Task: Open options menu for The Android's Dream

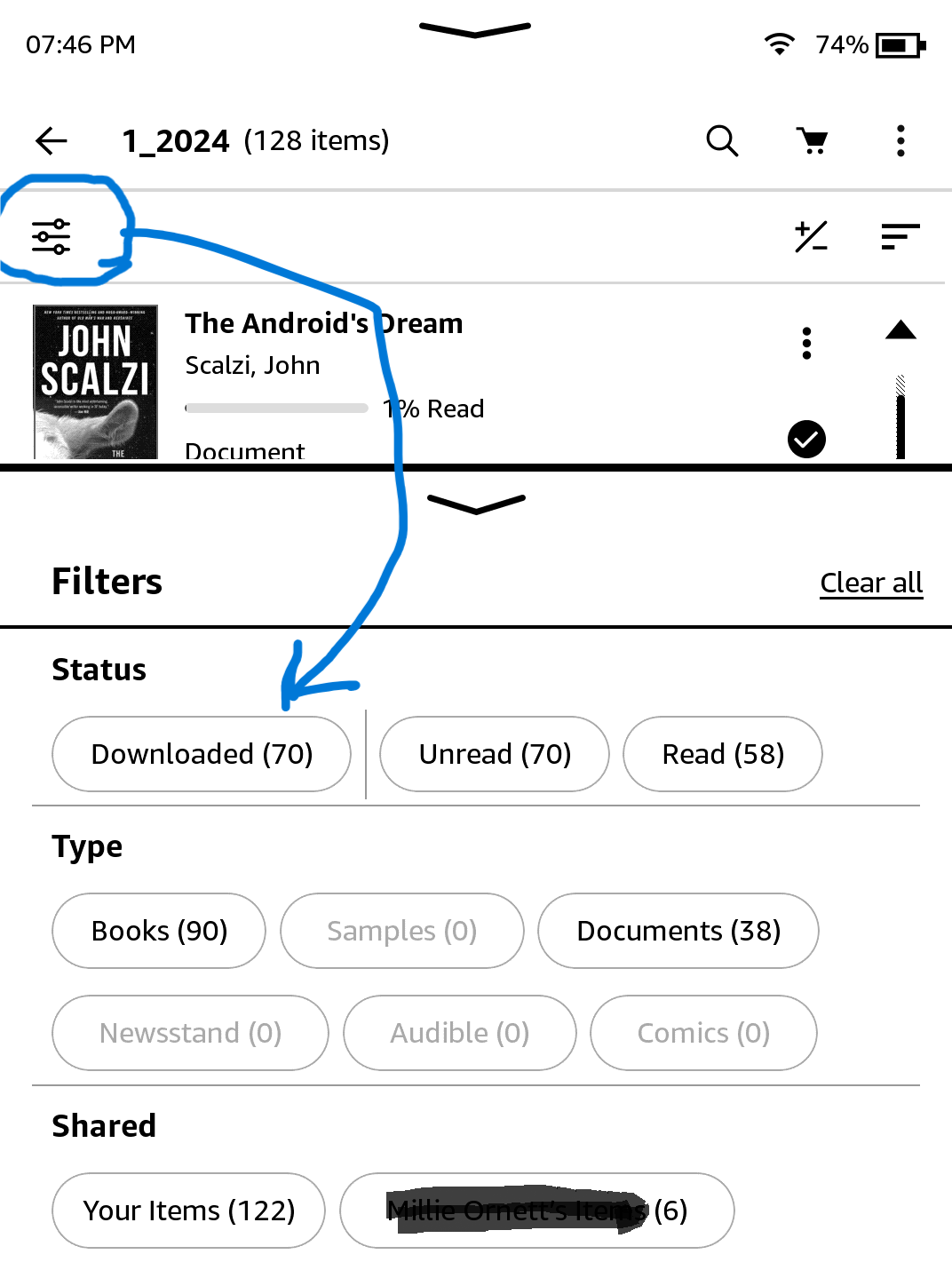Action: [806, 343]
